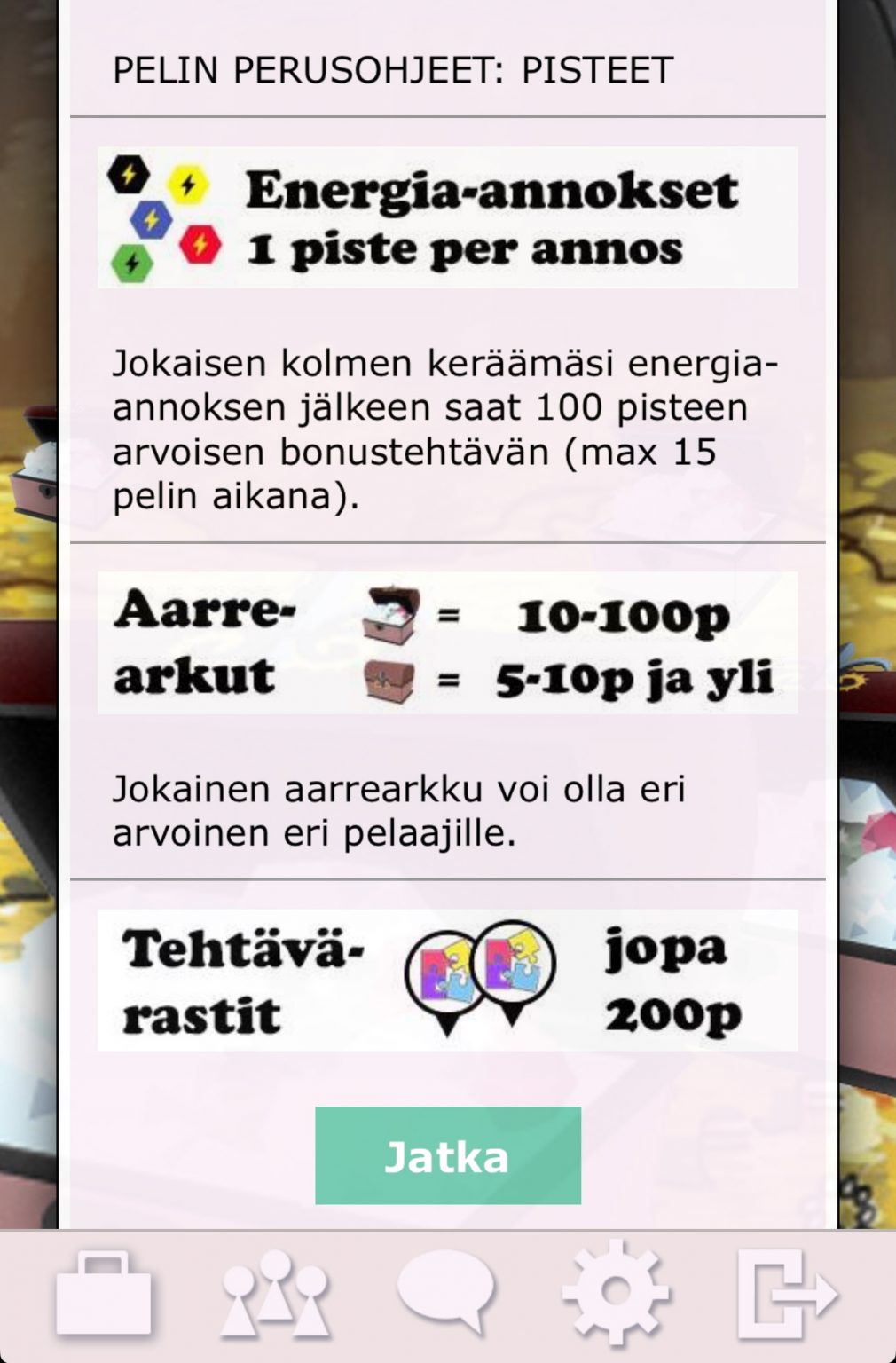
Task: Open the players group icon
Action: point(275,1296)
